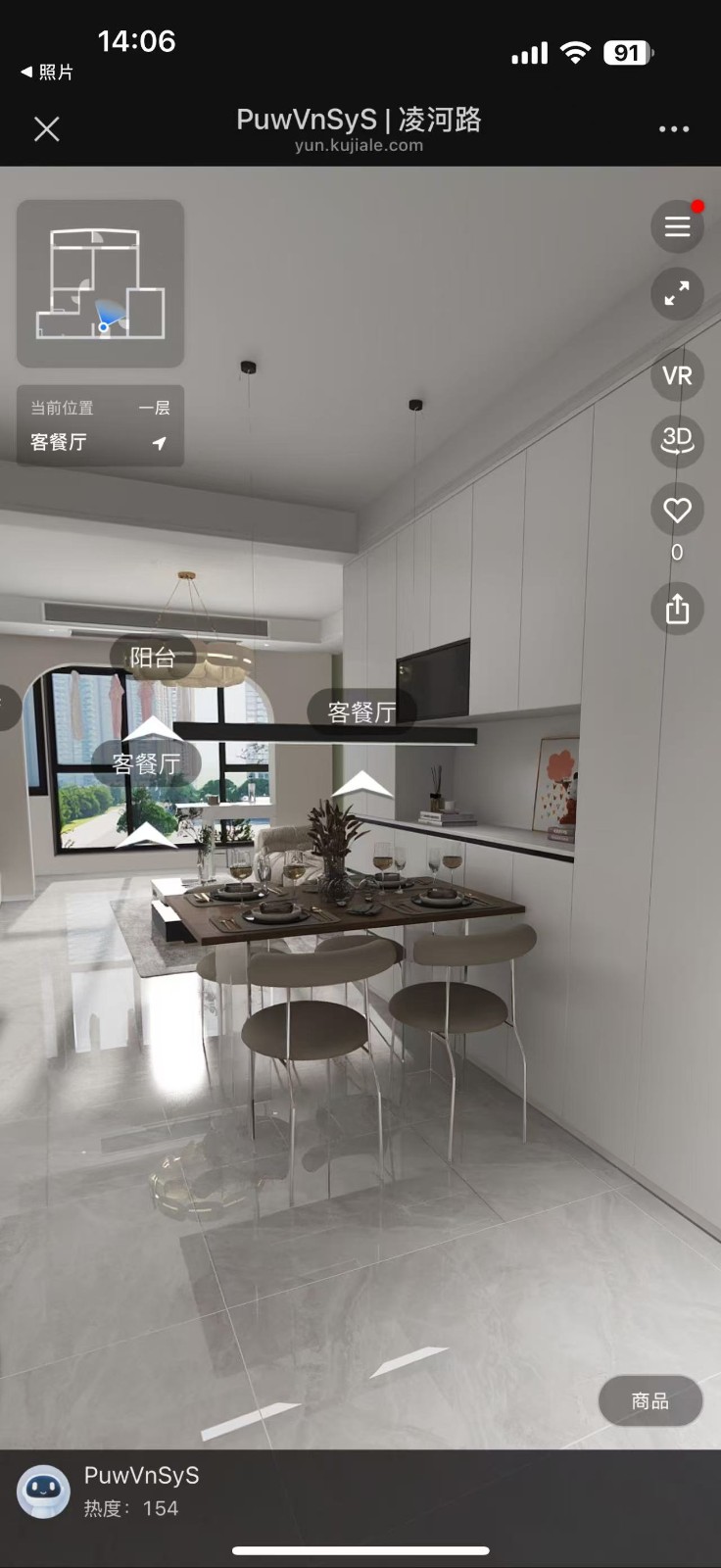Open the hamburger list menu

[x=677, y=227]
